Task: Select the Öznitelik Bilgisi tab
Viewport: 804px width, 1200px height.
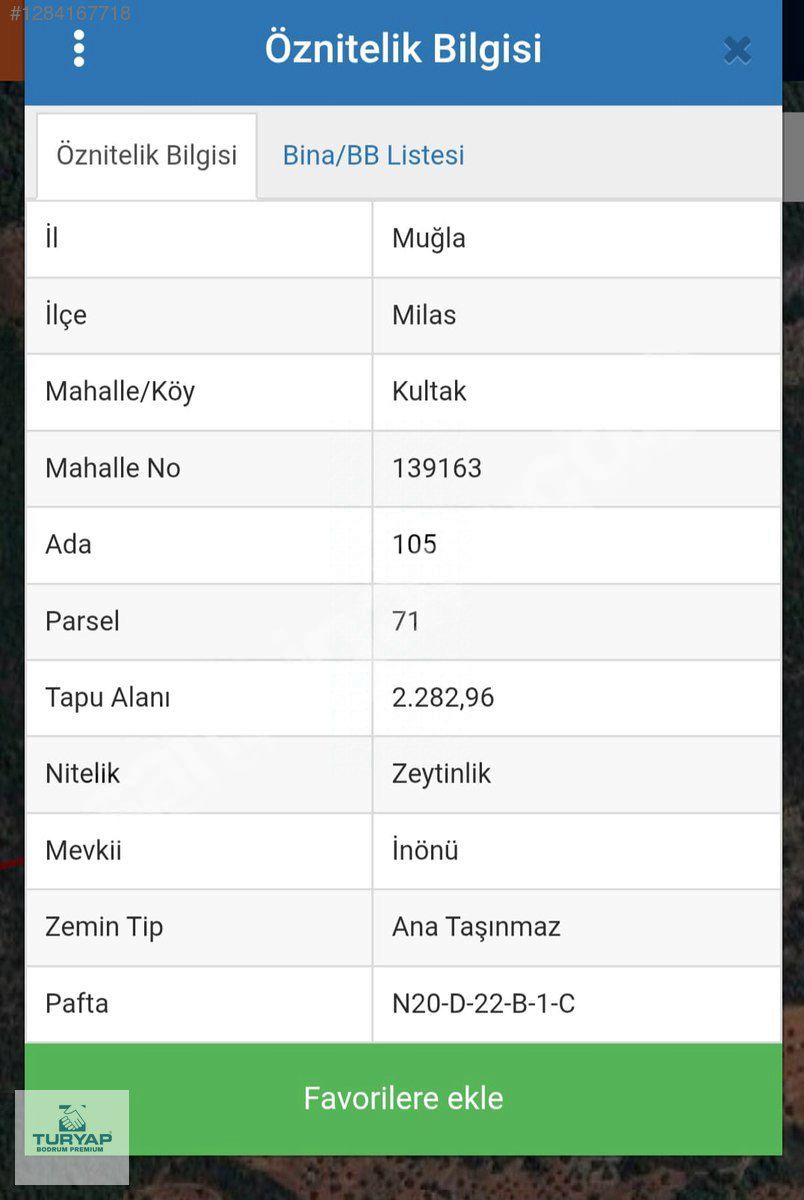Action: (x=147, y=156)
